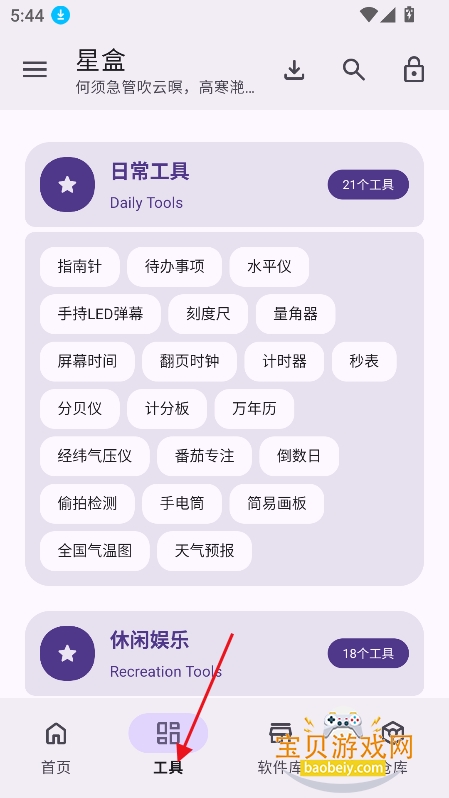Open 偷拍检测 camera detection

point(88,503)
